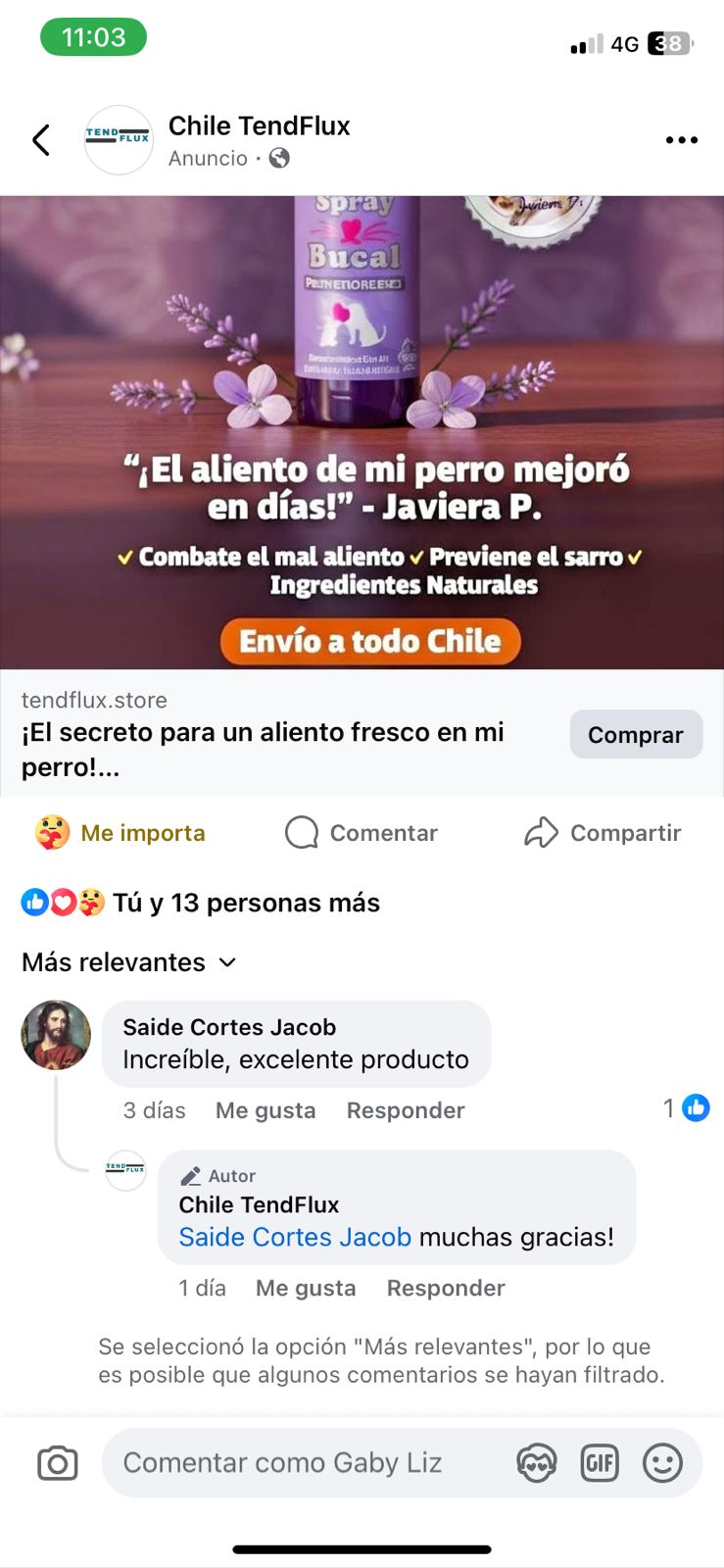Open Saide Cortes Jacob's profile picture

pyautogui.click(x=56, y=1035)
